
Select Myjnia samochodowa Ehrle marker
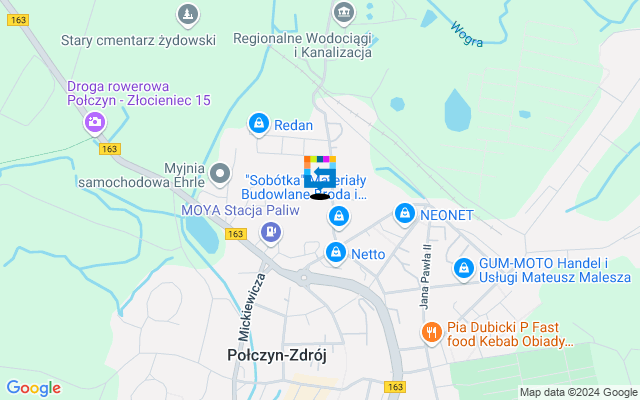(220, 174)
